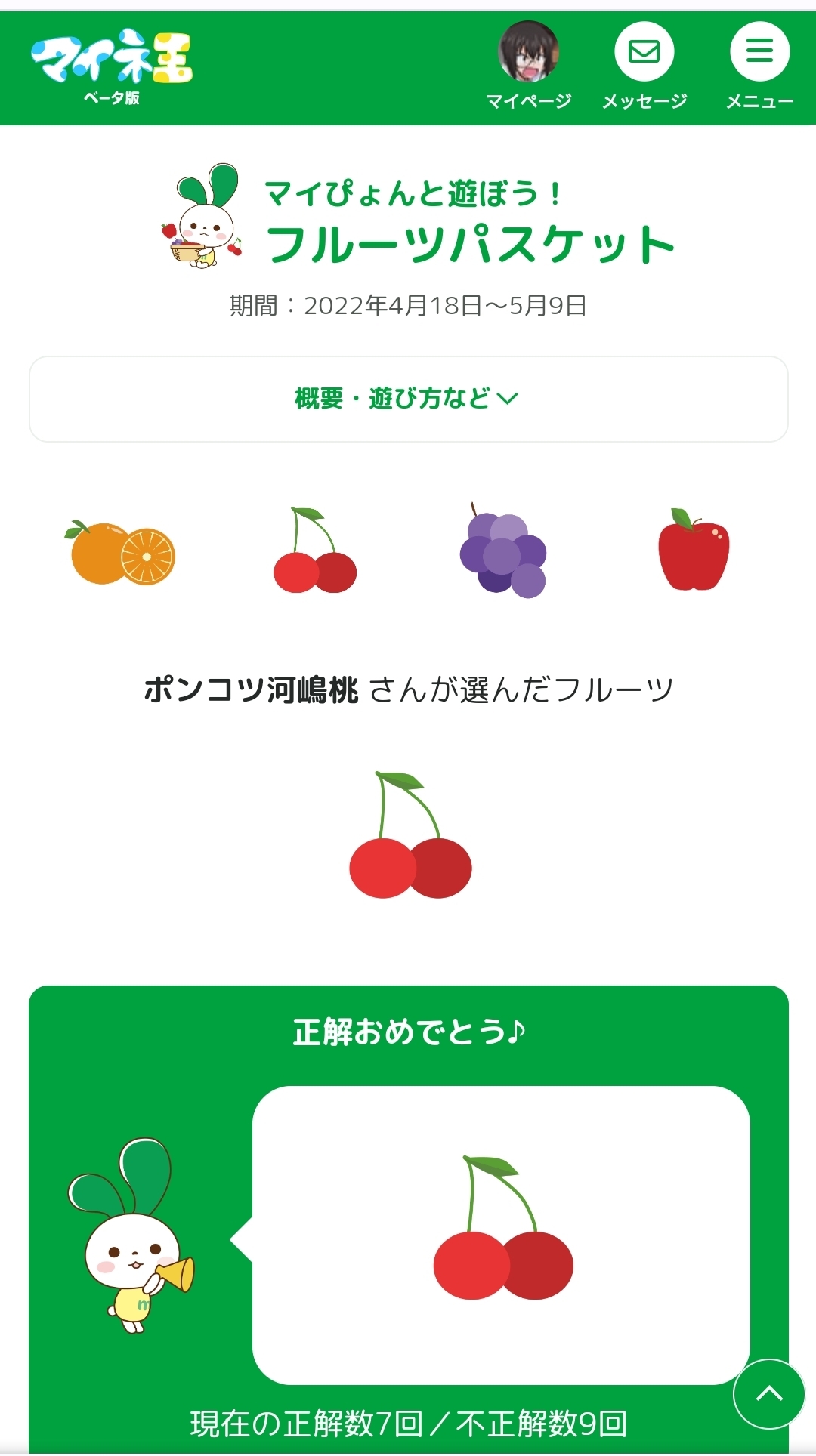Jump back to top with arrow button

tap(768, 1394)
